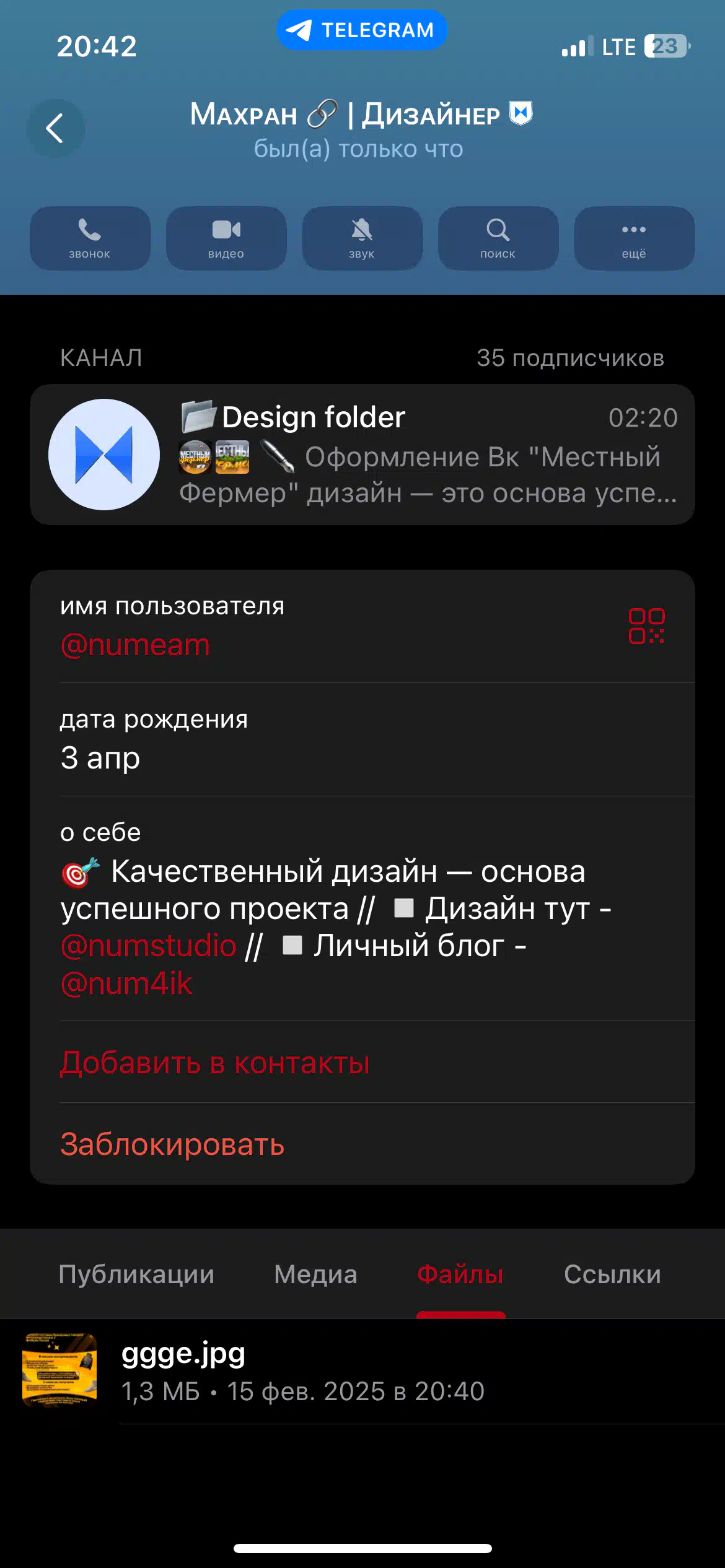The height and width of the screenshot is (1568, 725).
Task: Toggle notifications with the звук button
Action: pyautogui.click(x=362, y=238)
